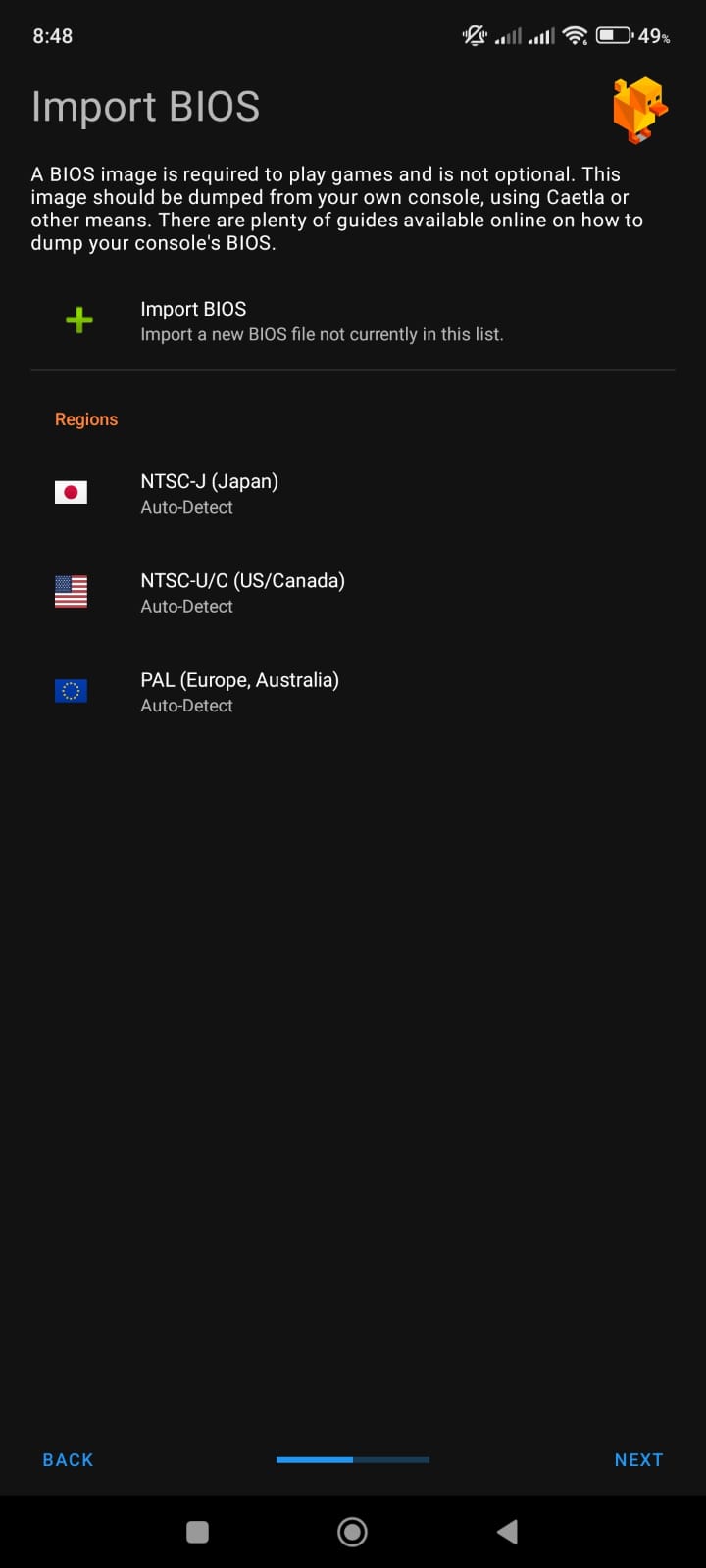706x1568 pixels.
Task: Go back to the previous setup step
Action: click(68, 1459)
